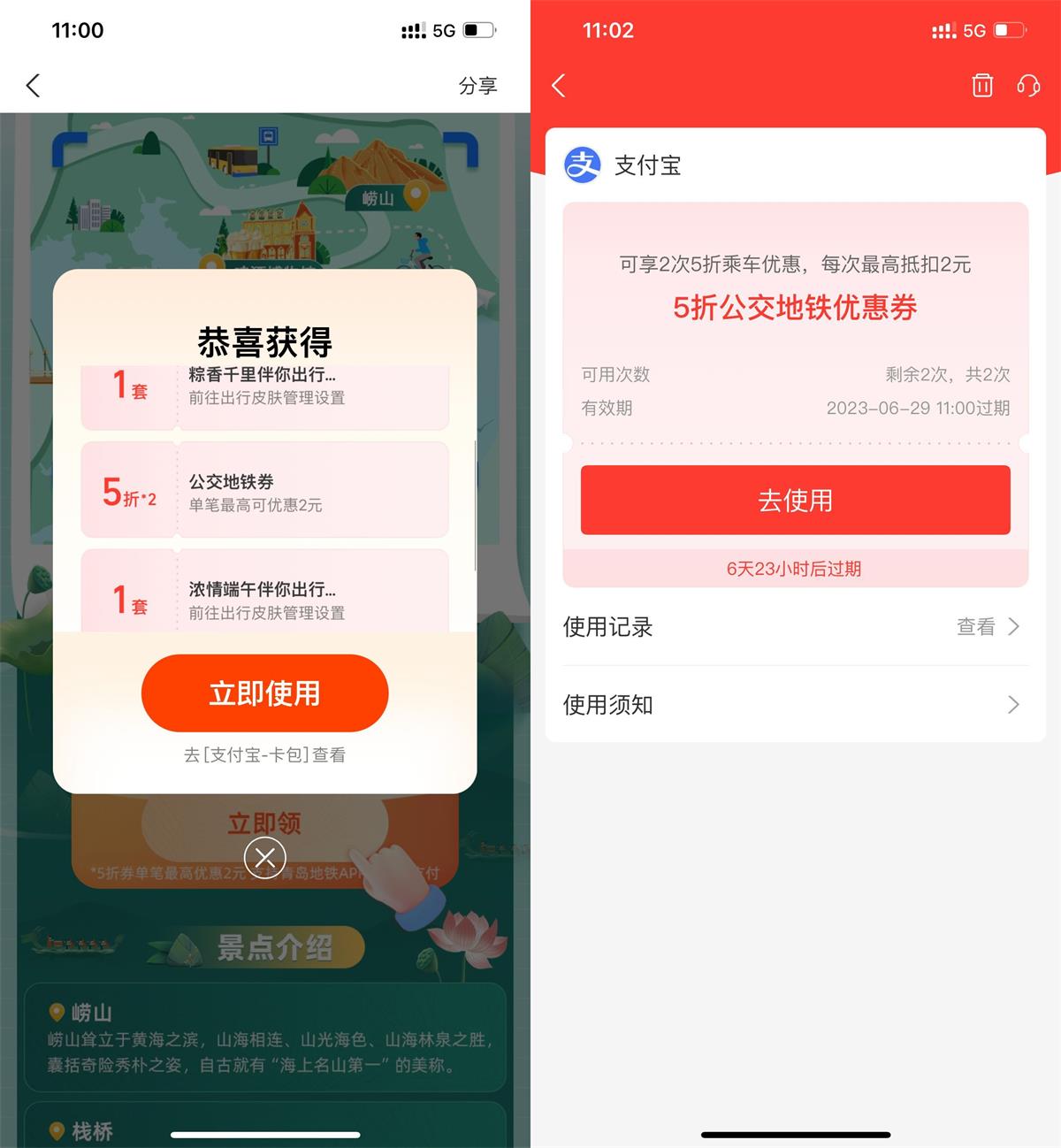Tap 去使用 on the coupon
This screenshot has width=1061, height=1148.
pos(795,501)
